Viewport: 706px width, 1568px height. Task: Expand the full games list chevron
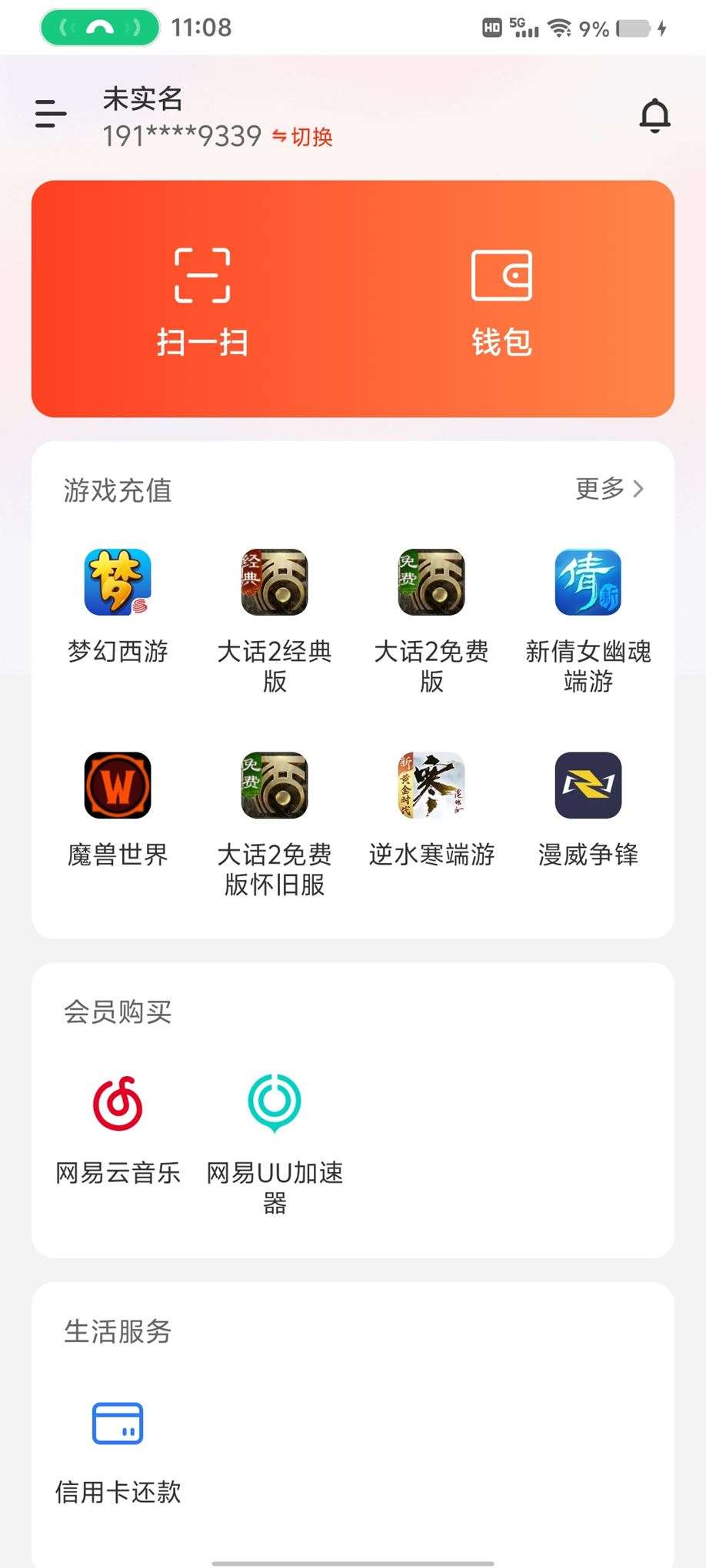(x=641, y=490)
